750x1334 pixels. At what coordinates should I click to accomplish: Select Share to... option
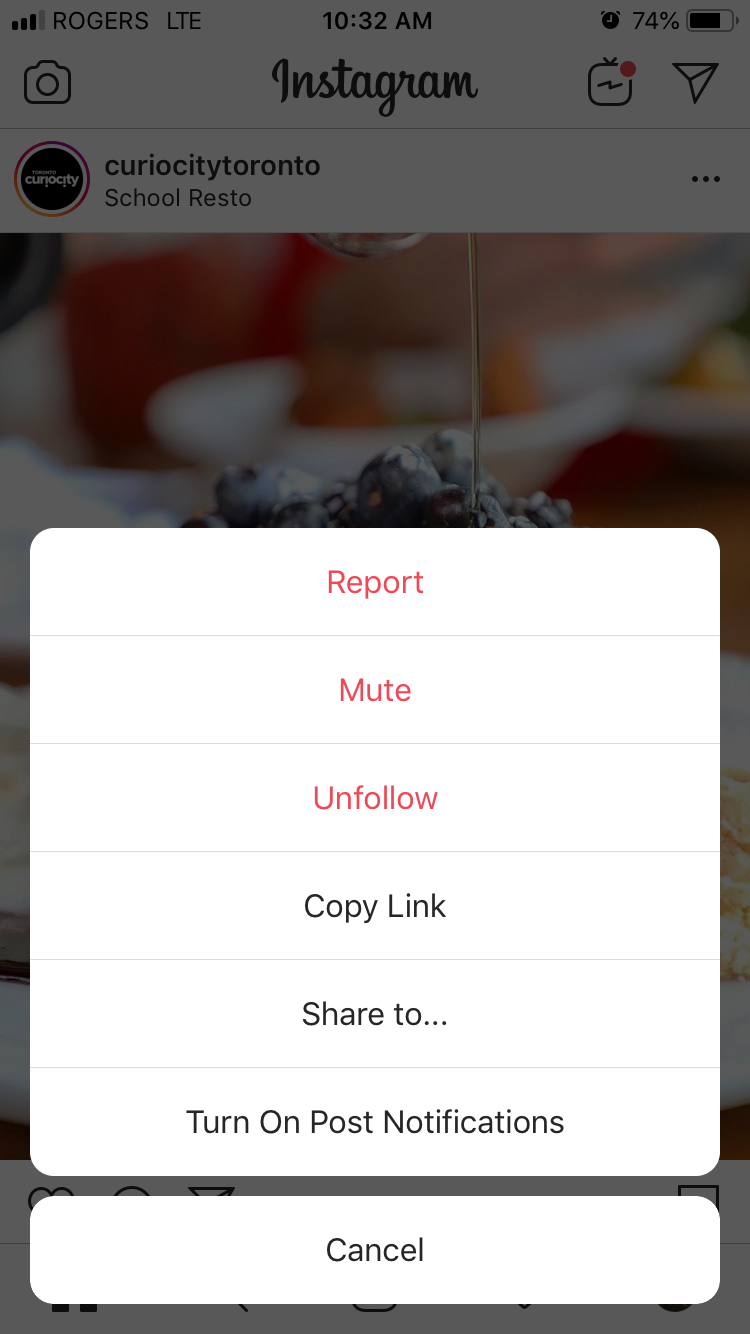tap(375, 1014)
